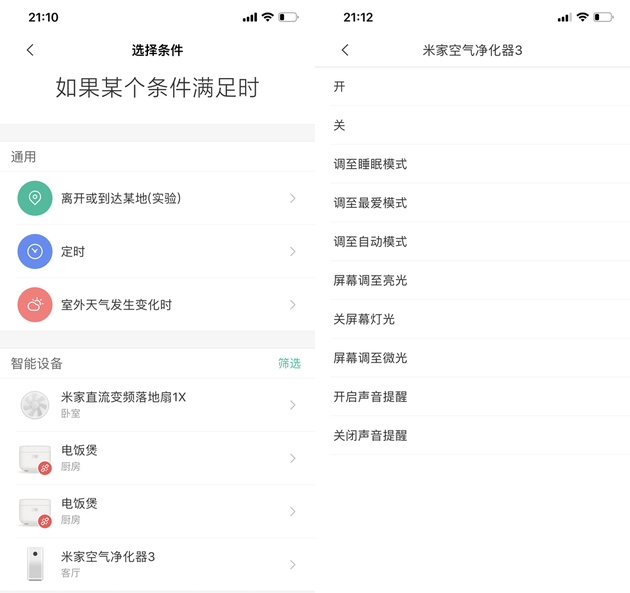Choose 关闭声音提醒

(x=472, y=436)
